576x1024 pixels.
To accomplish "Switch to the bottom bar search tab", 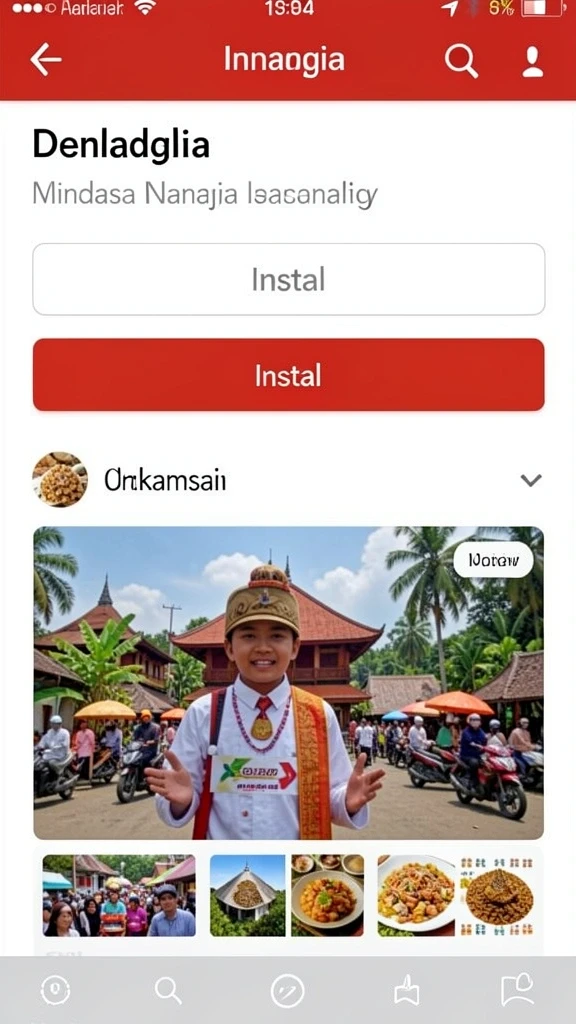I will [x=168, y=991].
